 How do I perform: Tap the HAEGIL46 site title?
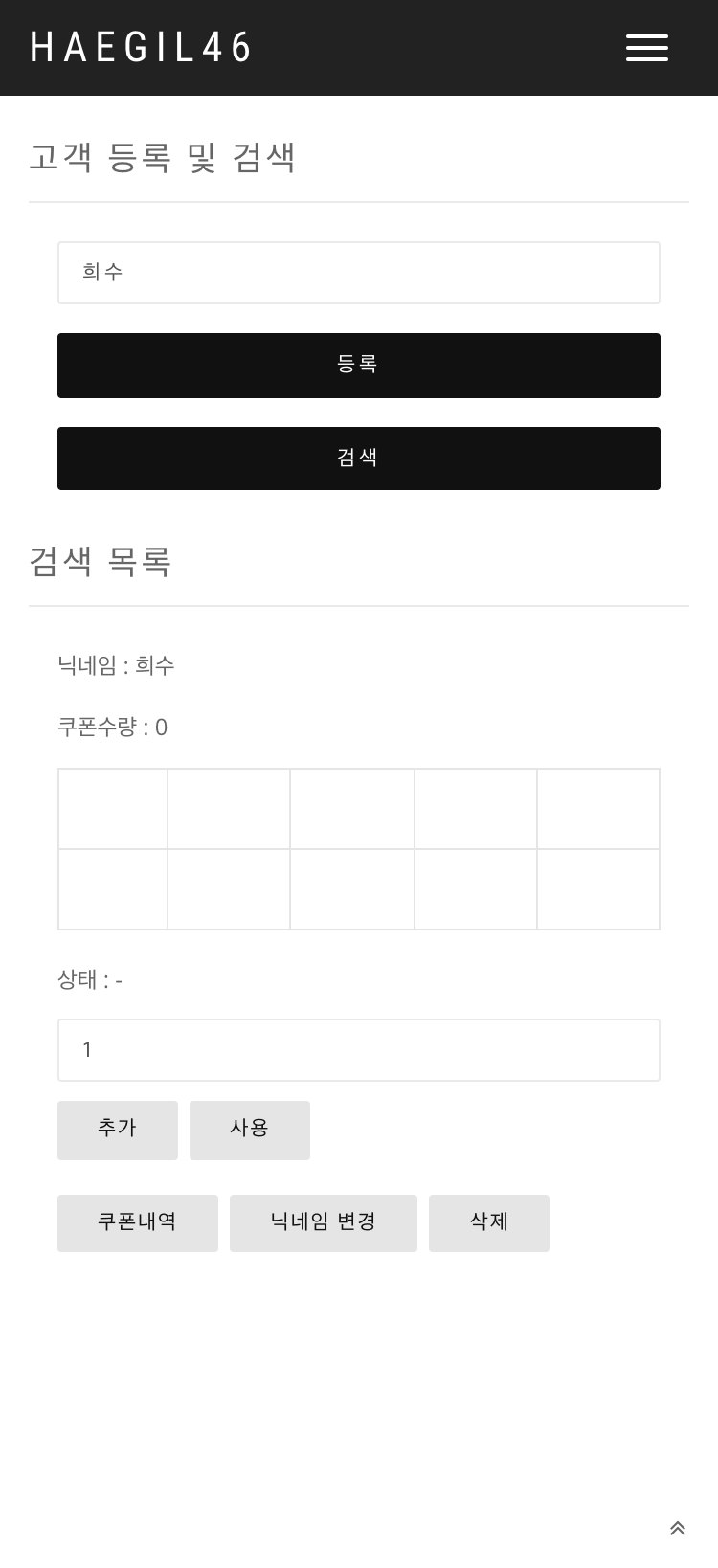click(141, 48)
